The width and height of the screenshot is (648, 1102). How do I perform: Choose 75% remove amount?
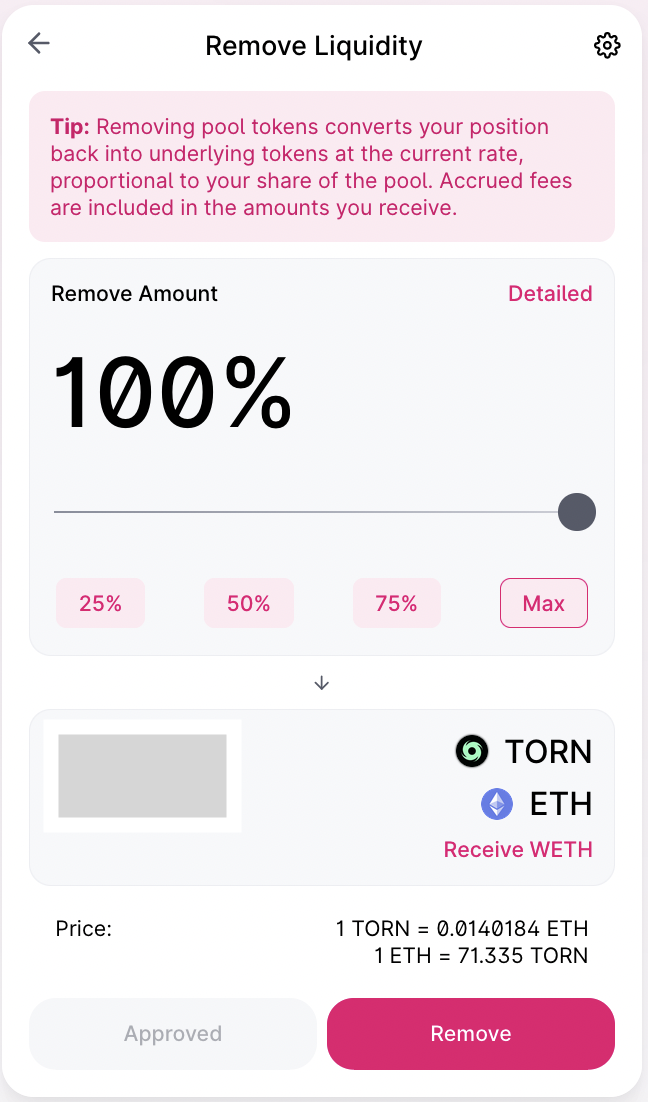(396, 603)
